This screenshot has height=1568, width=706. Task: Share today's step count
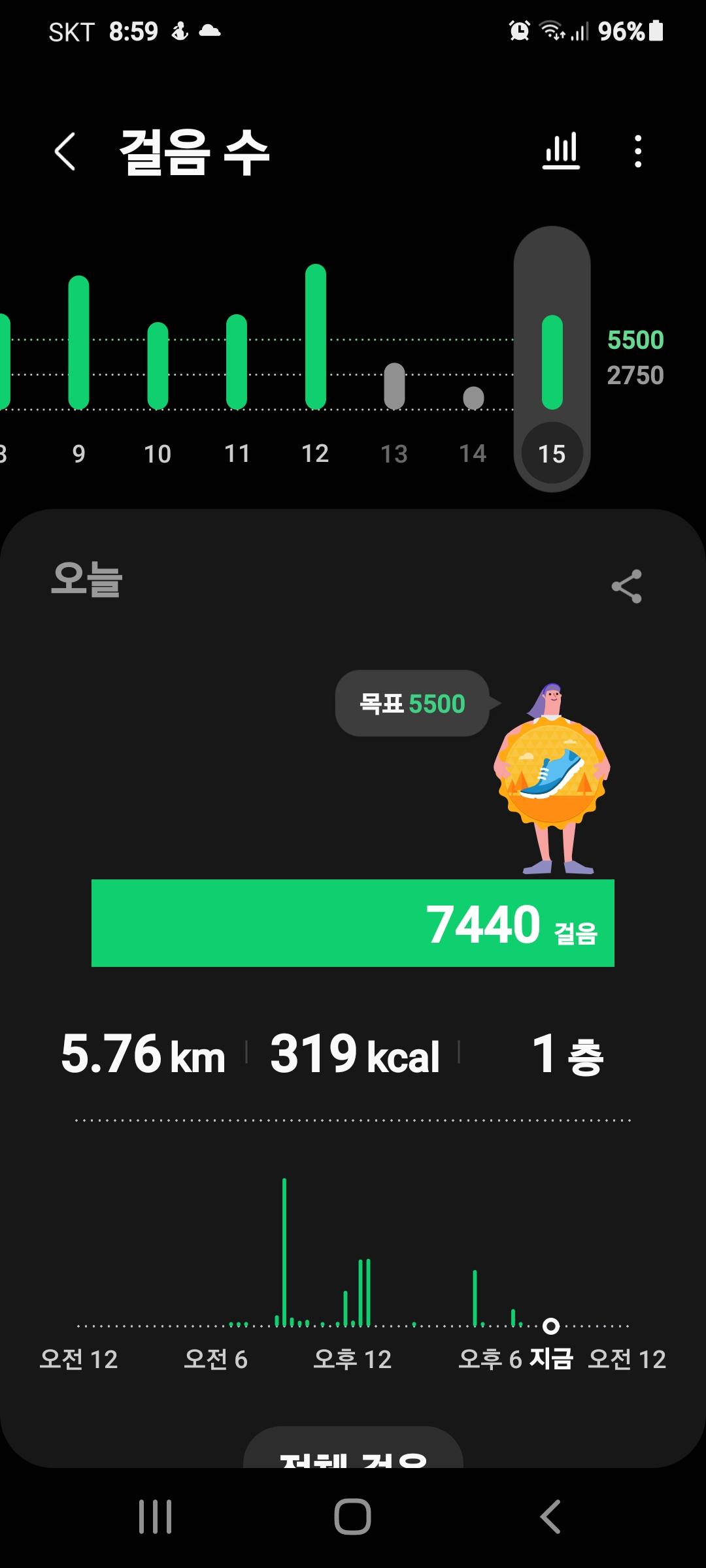[x=626, y=586]
